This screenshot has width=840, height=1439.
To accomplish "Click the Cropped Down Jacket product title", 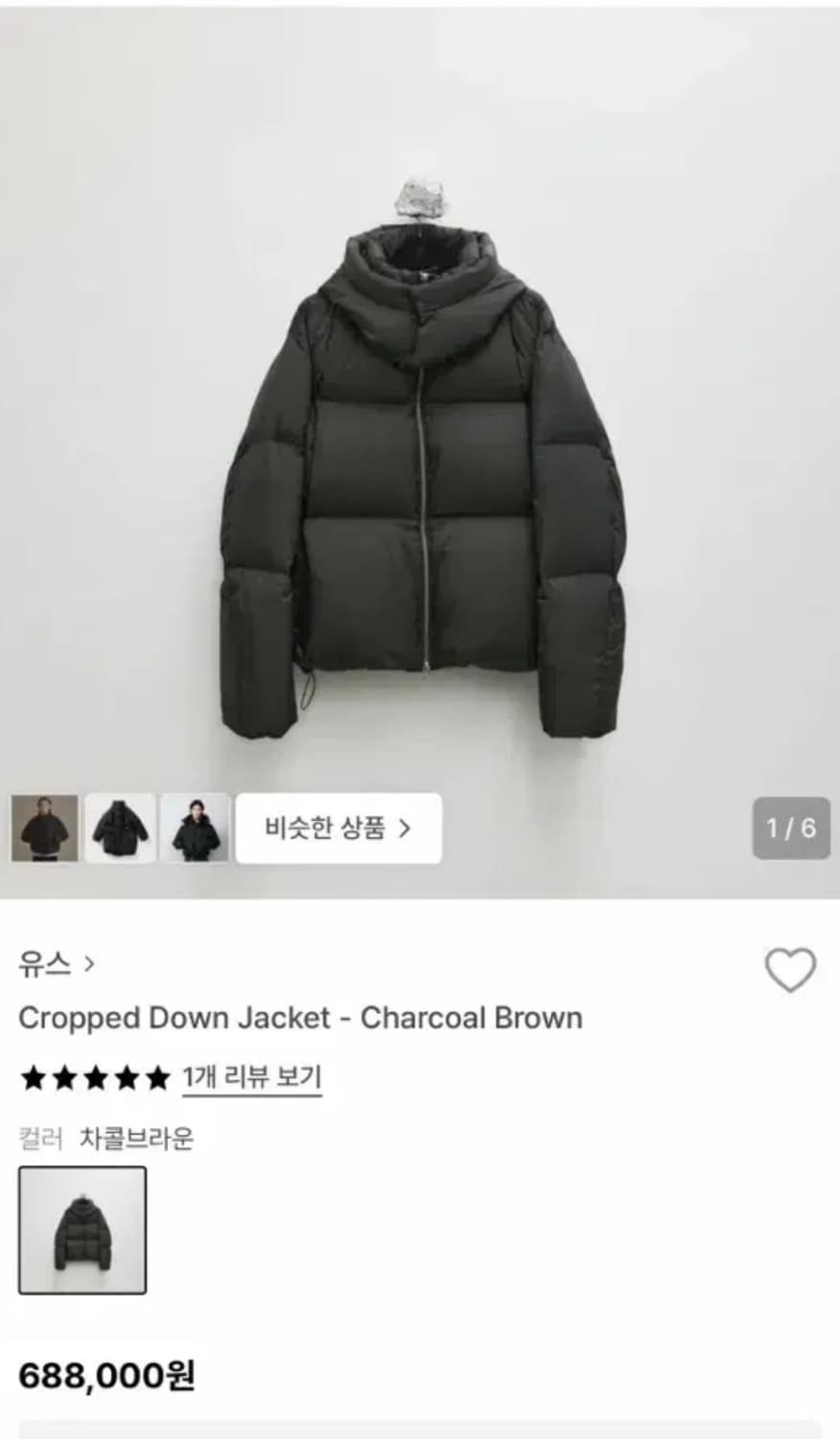I will click(x=300, y=1019).
